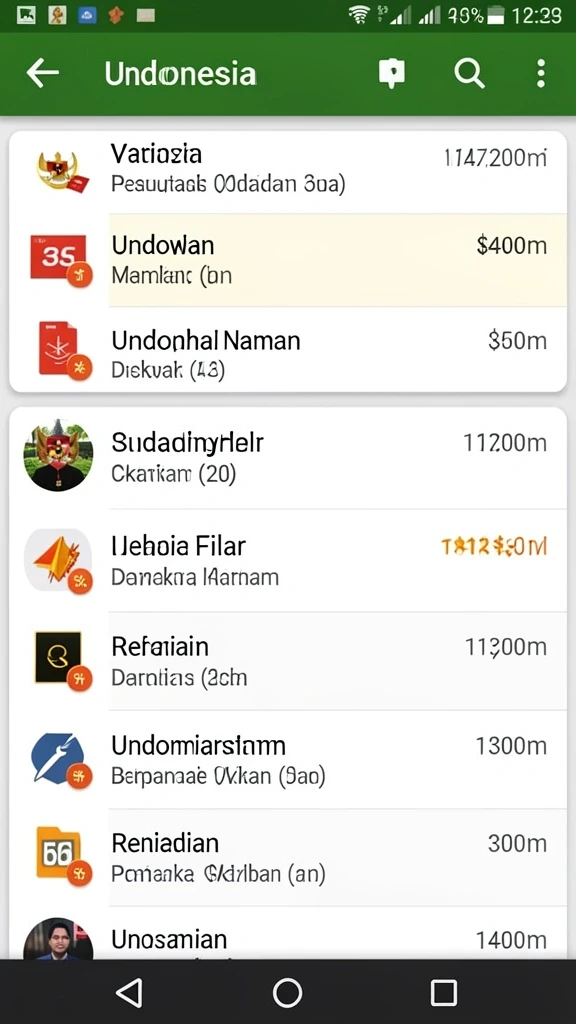Select the Refatiain row
This screenshot has width=576, height=1024.
click(x=288, y=661)
